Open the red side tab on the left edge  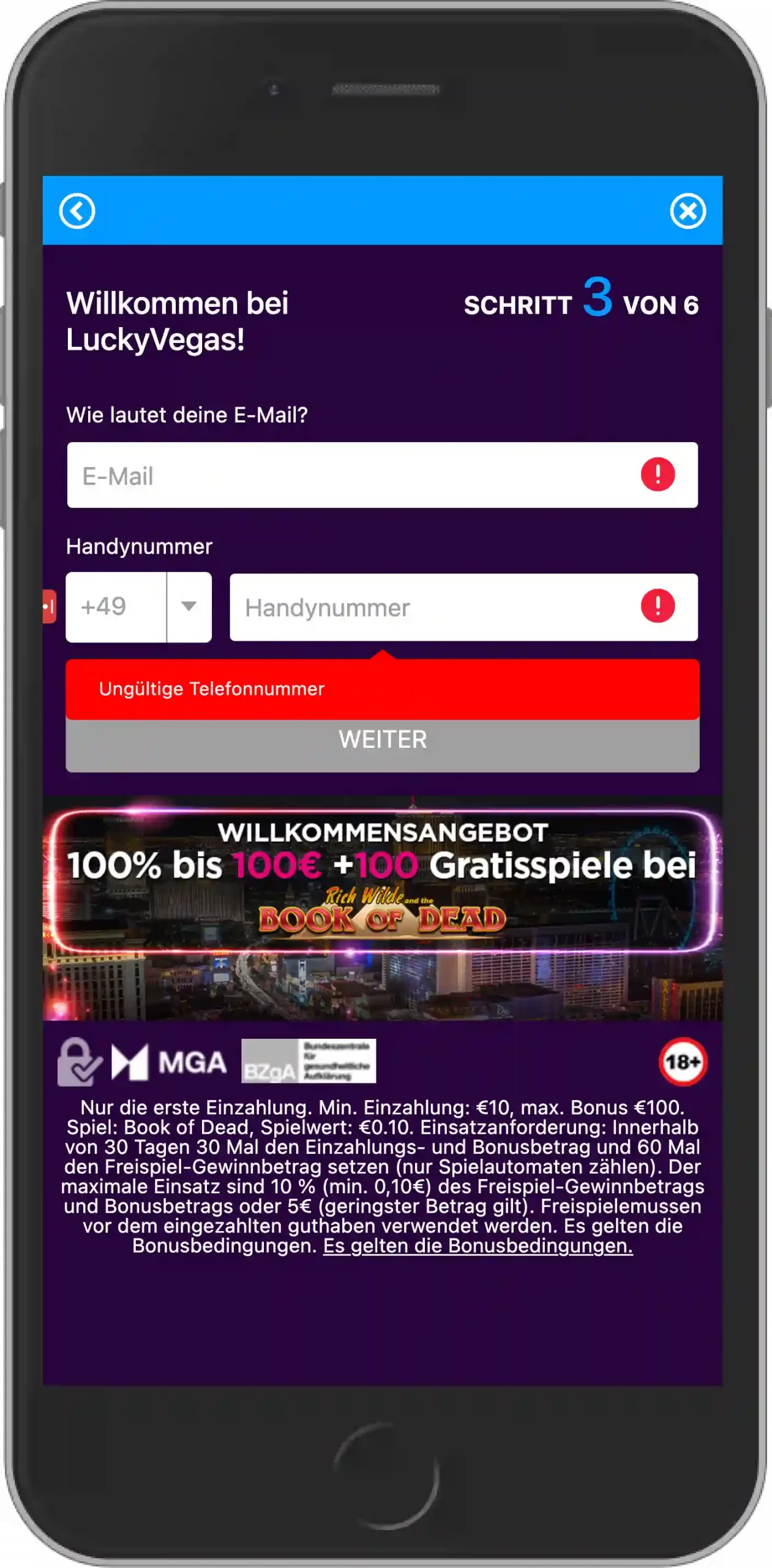49,608
